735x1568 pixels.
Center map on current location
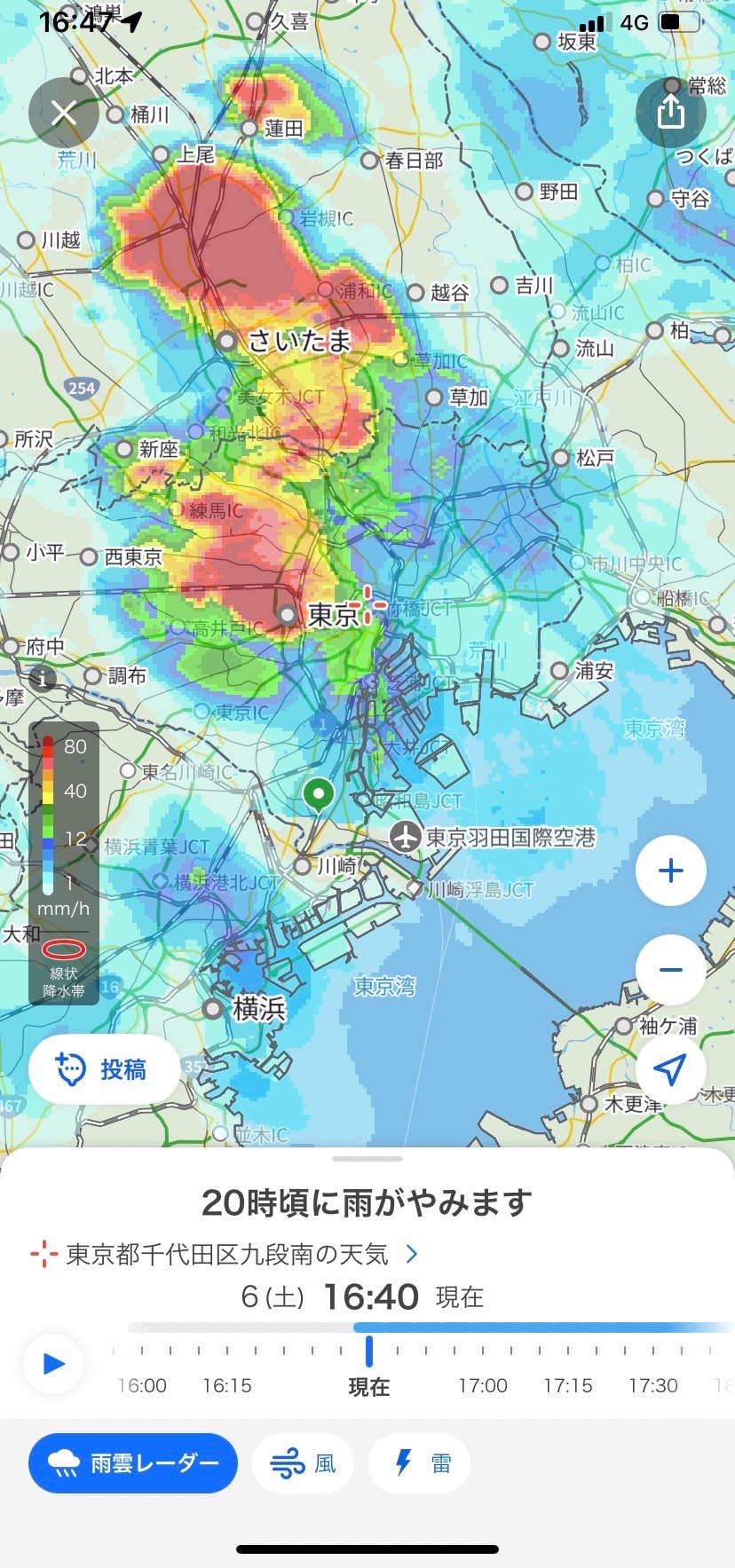(671, 1069)
